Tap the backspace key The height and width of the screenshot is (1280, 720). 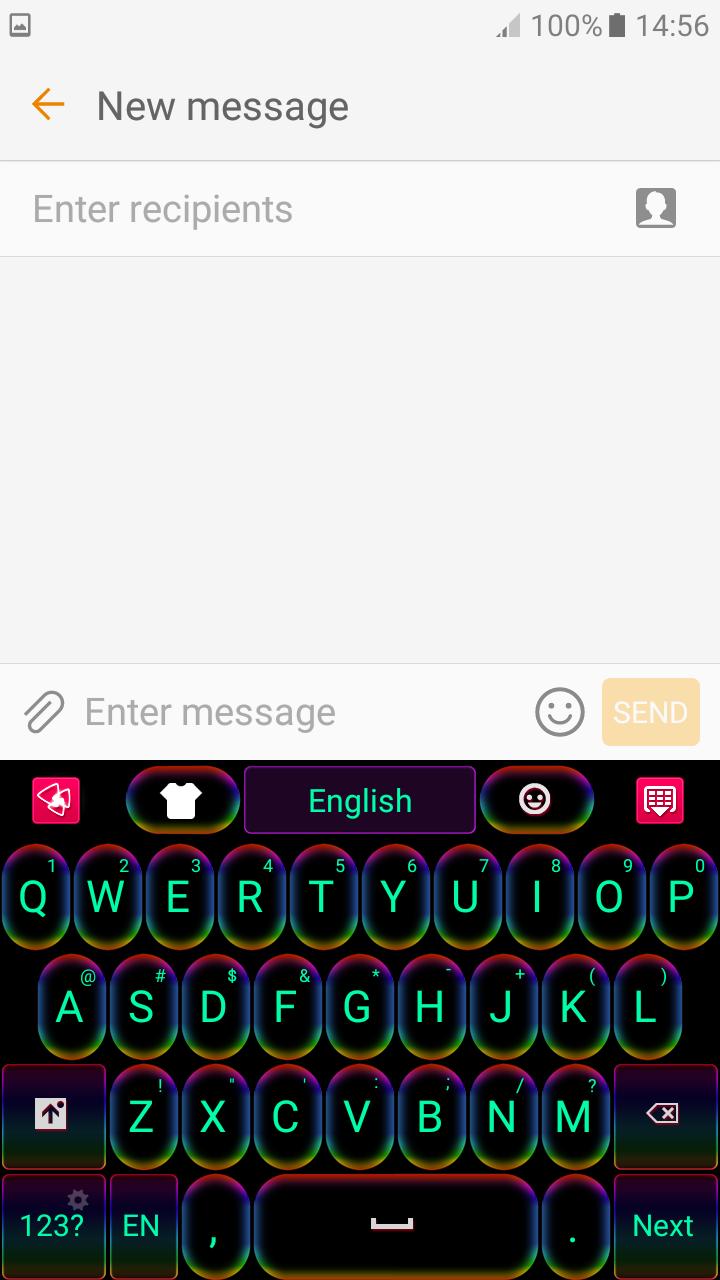click(664, 1115)
